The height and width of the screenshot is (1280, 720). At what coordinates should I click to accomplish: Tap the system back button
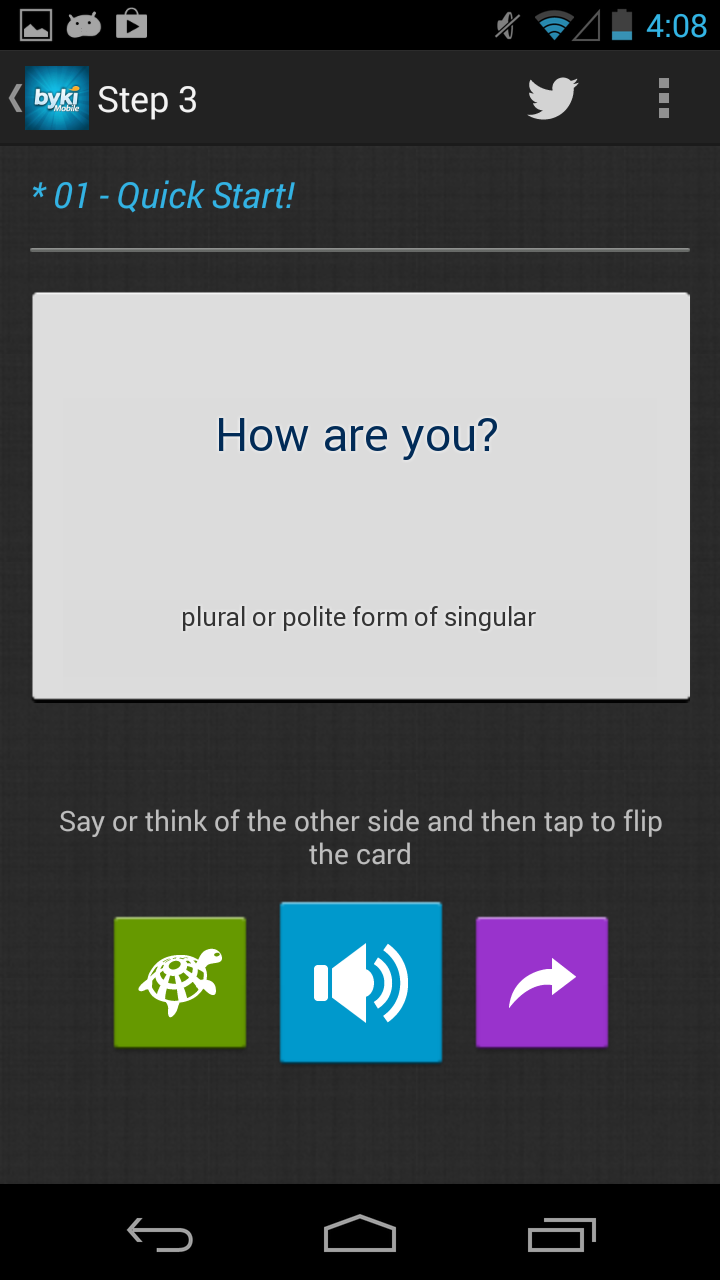[160, 1234]
